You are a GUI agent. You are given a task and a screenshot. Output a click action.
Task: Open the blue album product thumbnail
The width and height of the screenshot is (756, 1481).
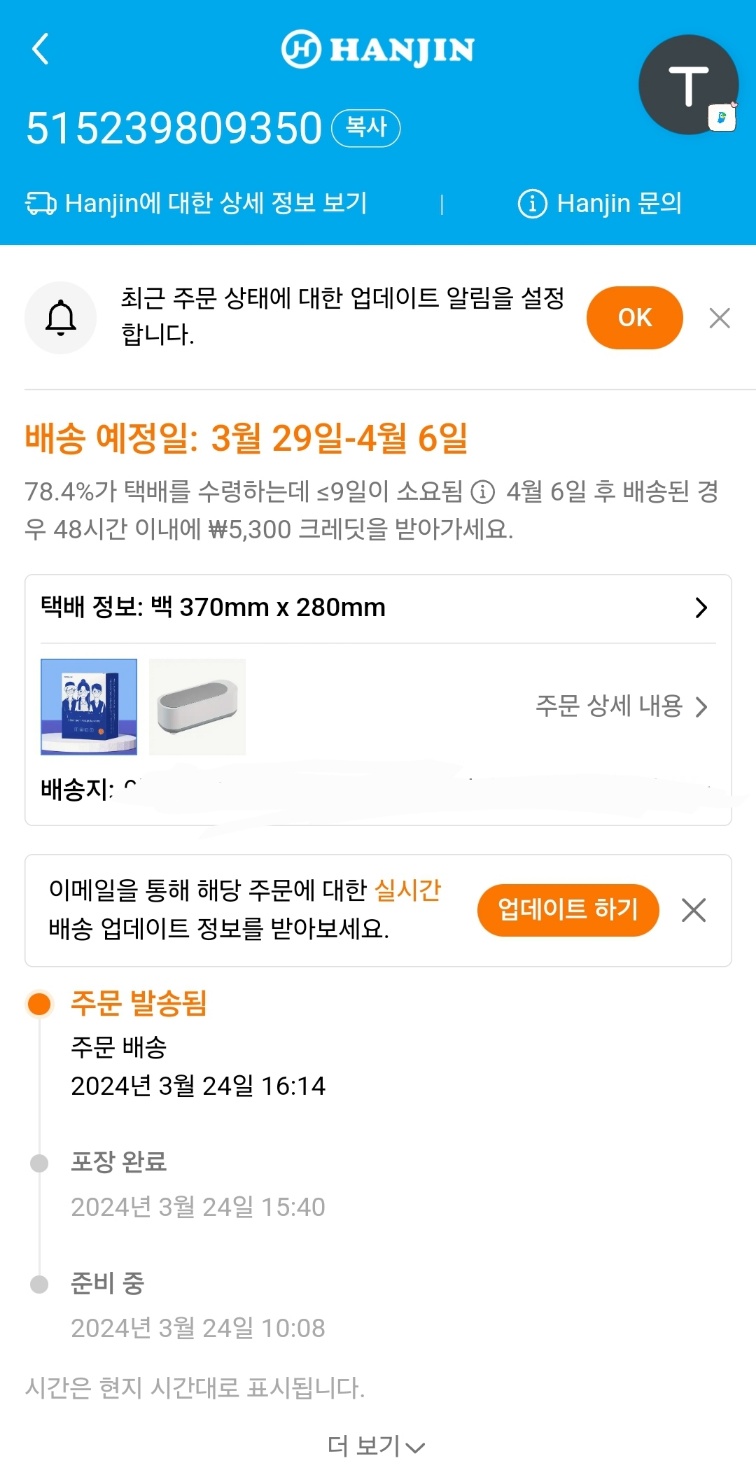88,706
